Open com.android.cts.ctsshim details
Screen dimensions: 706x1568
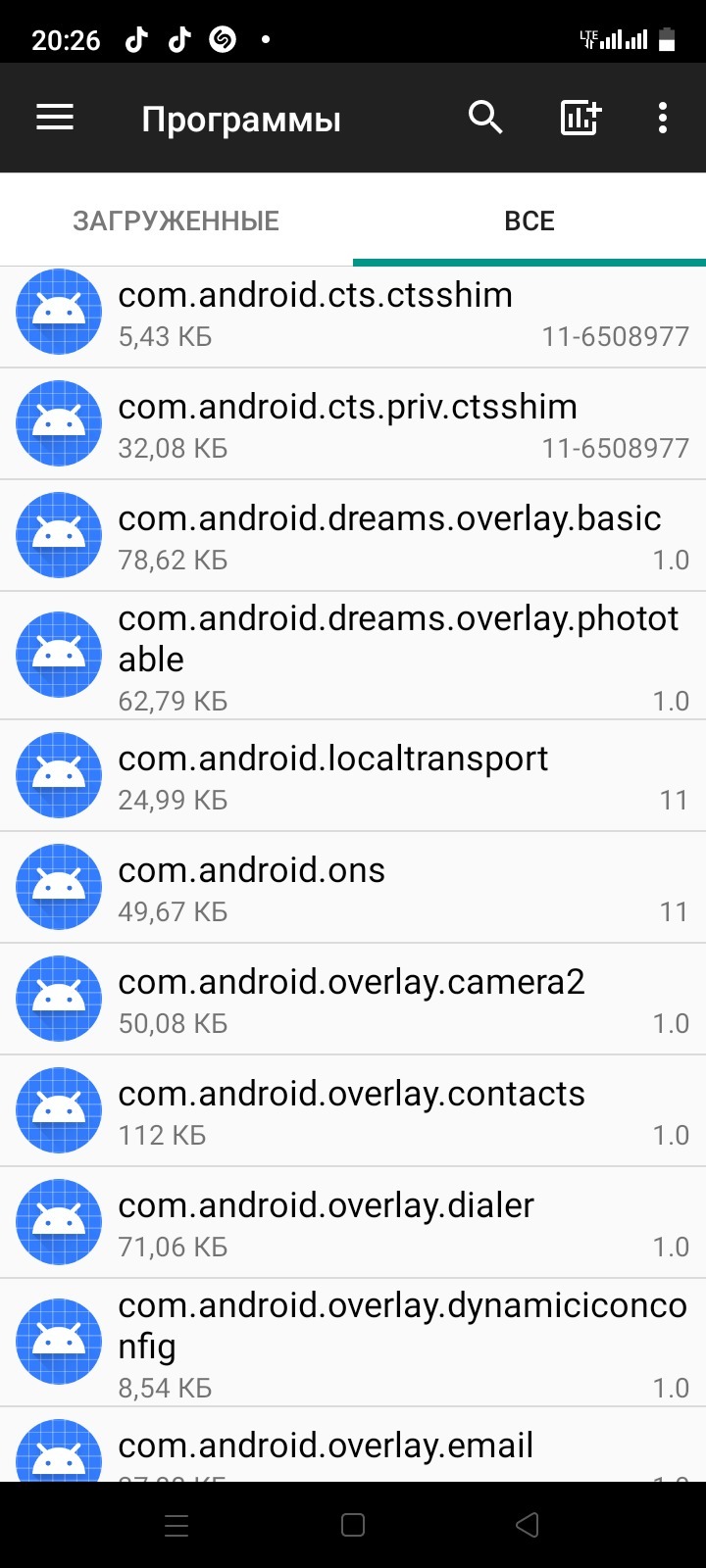[353, 314]
